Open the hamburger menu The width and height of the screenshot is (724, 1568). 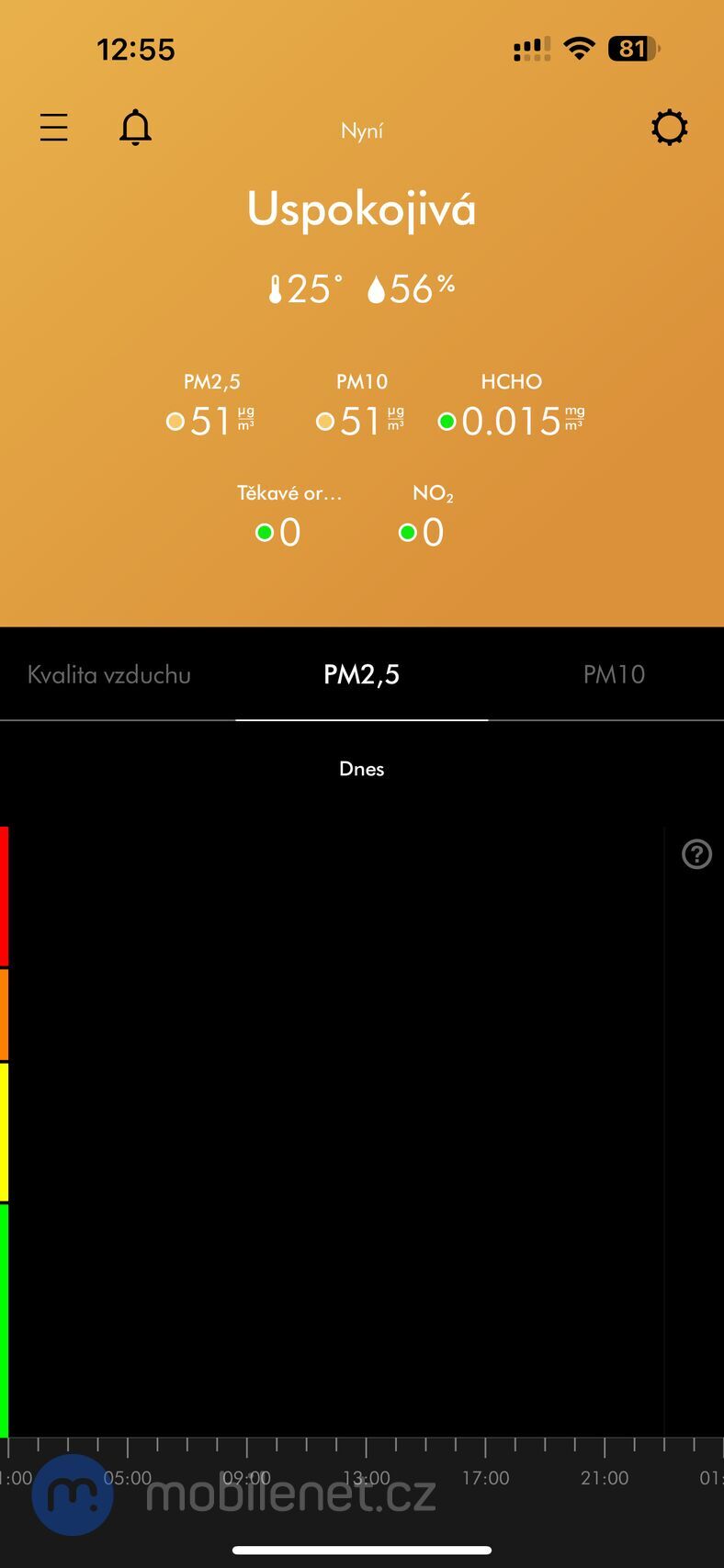click(54, 128)
